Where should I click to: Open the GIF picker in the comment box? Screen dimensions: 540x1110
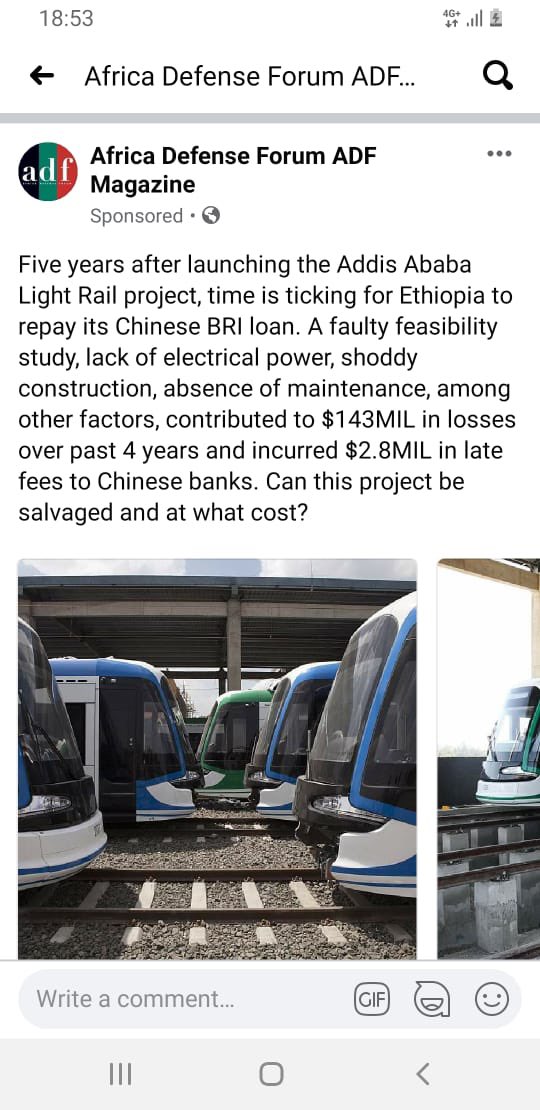pos(372,1000)
